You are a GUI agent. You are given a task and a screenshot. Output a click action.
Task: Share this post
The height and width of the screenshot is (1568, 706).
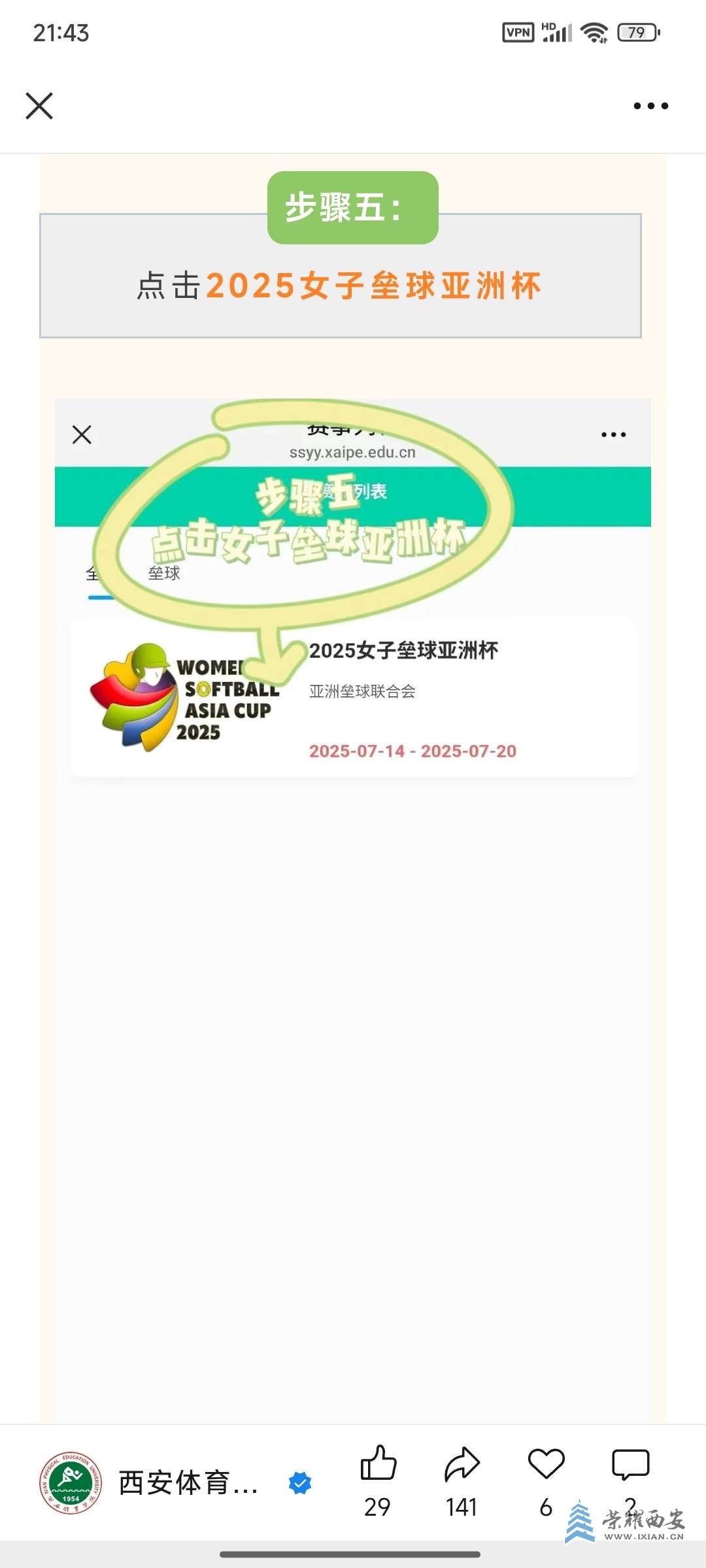tap(462, 1463)
